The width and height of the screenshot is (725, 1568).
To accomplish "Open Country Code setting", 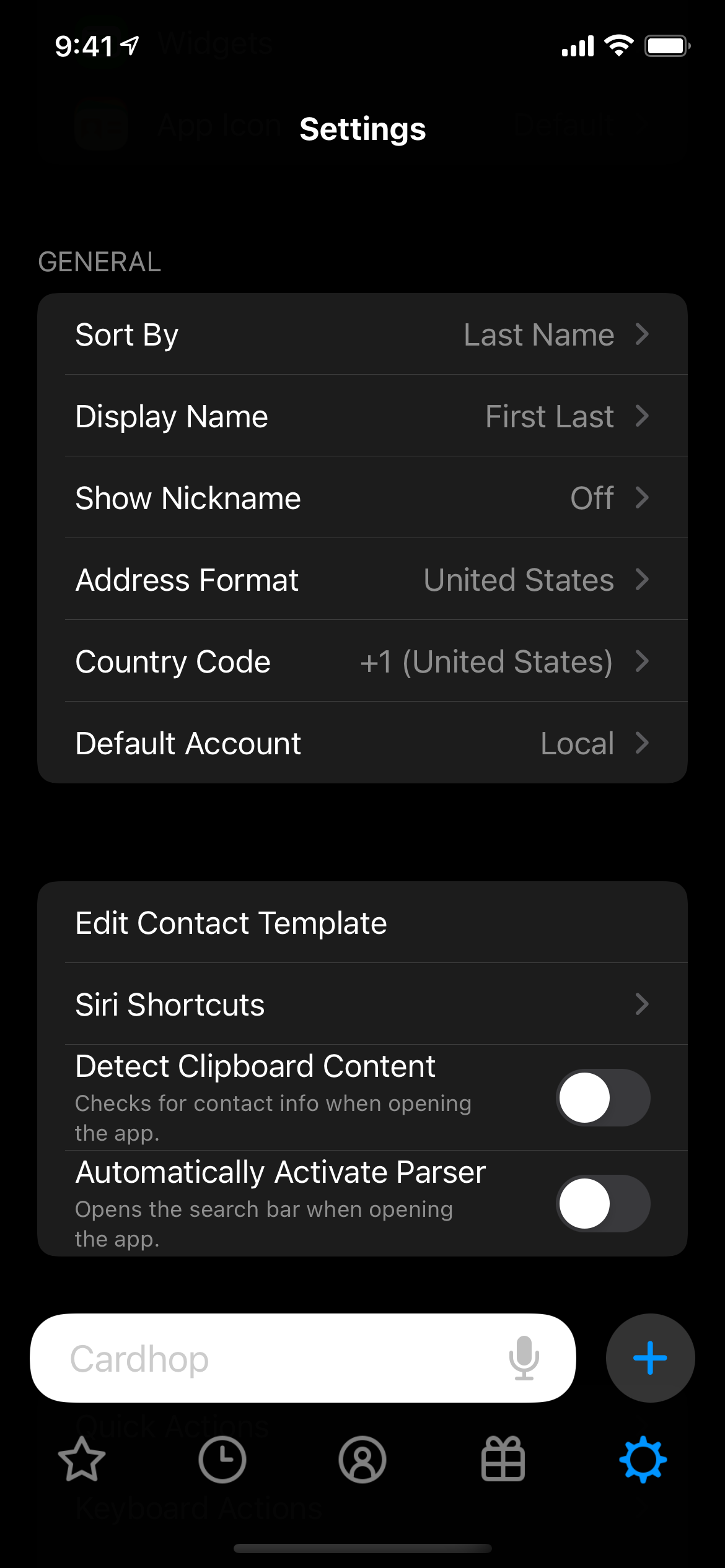I will [x=362, y=661].
